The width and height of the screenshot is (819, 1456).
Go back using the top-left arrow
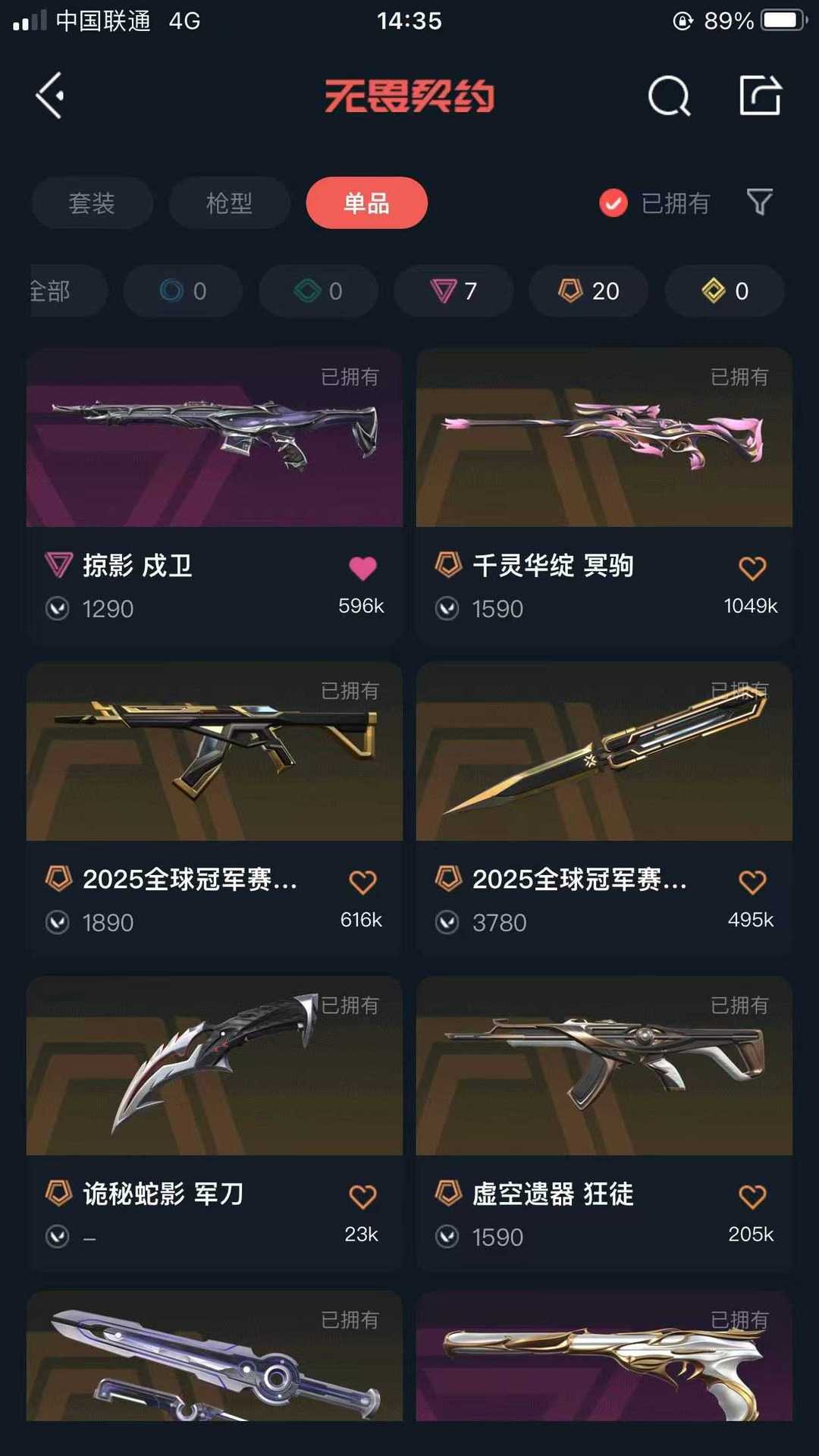[50, 96]
